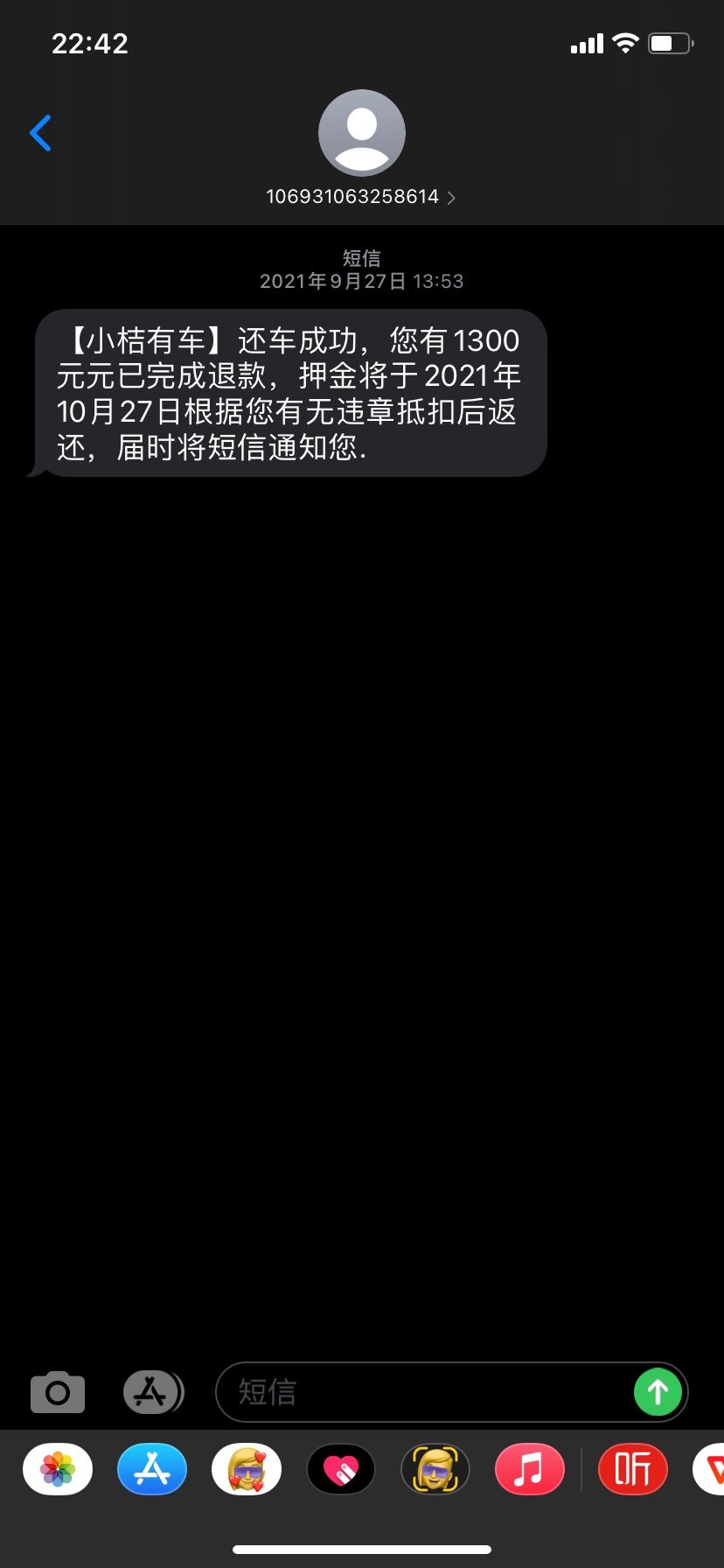The height and width of the screenshot is (1568, 724).
Task: Toggle the App Store apps drawer
Action: (153, 1391)
